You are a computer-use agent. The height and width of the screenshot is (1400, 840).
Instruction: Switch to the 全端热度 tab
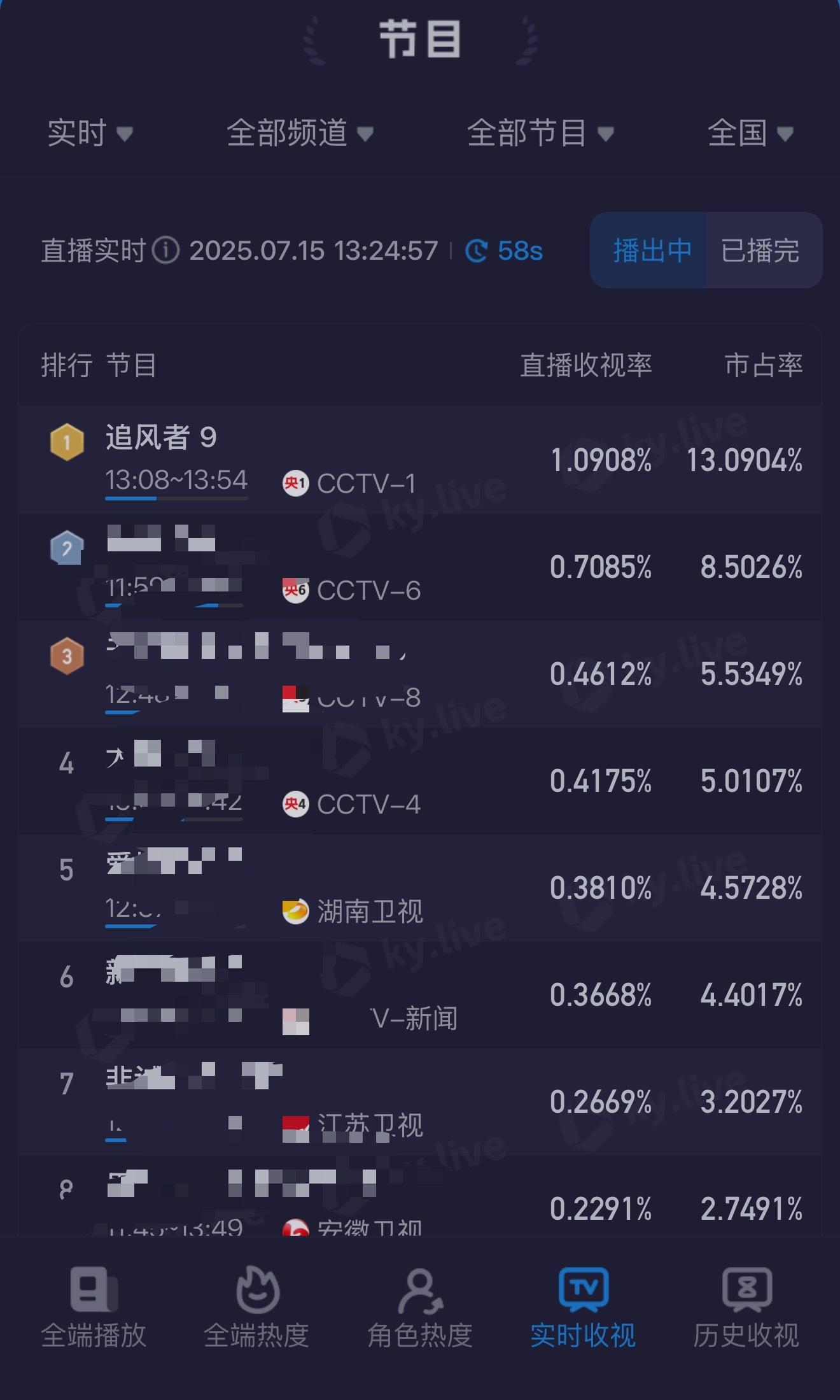click(256, 1308)
